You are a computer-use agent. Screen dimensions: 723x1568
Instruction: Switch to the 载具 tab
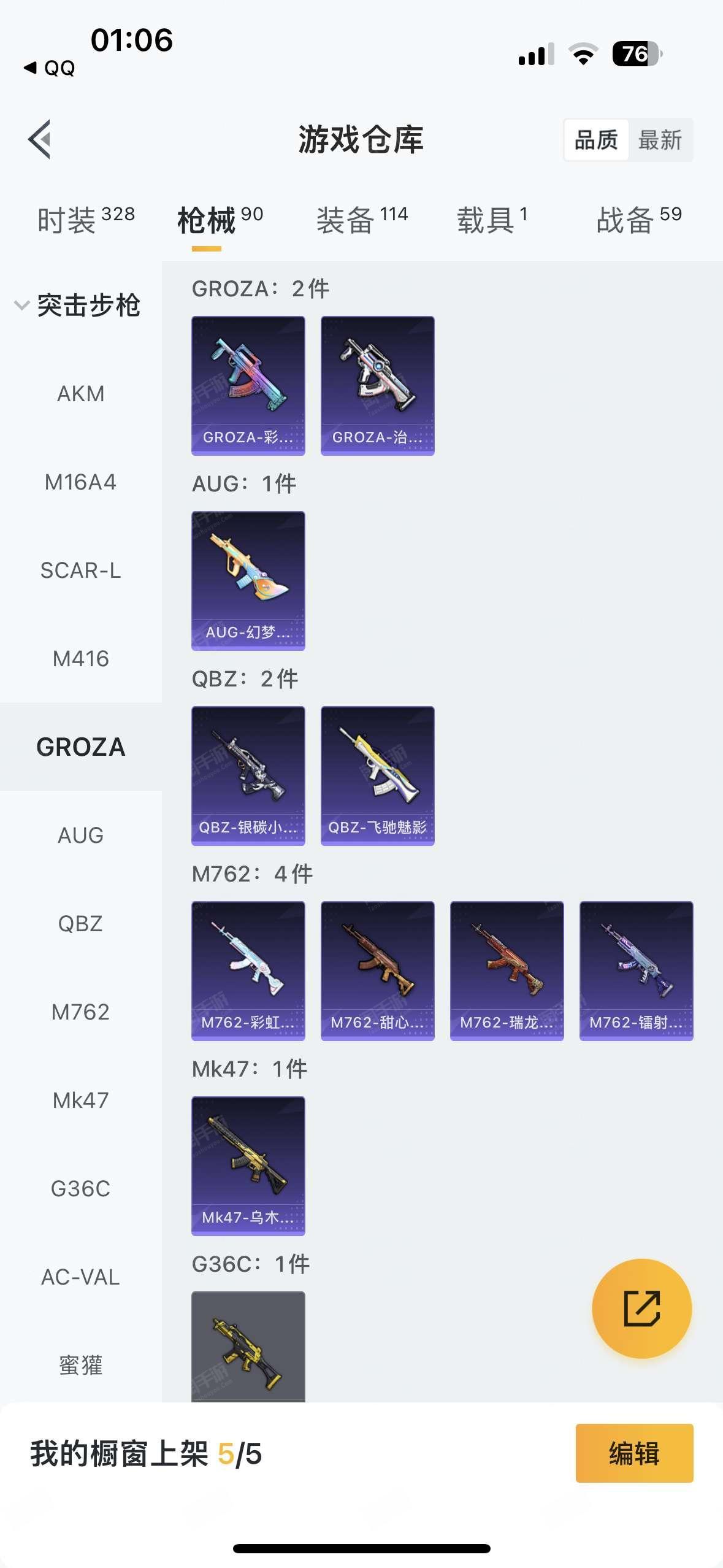click(492, 220)
